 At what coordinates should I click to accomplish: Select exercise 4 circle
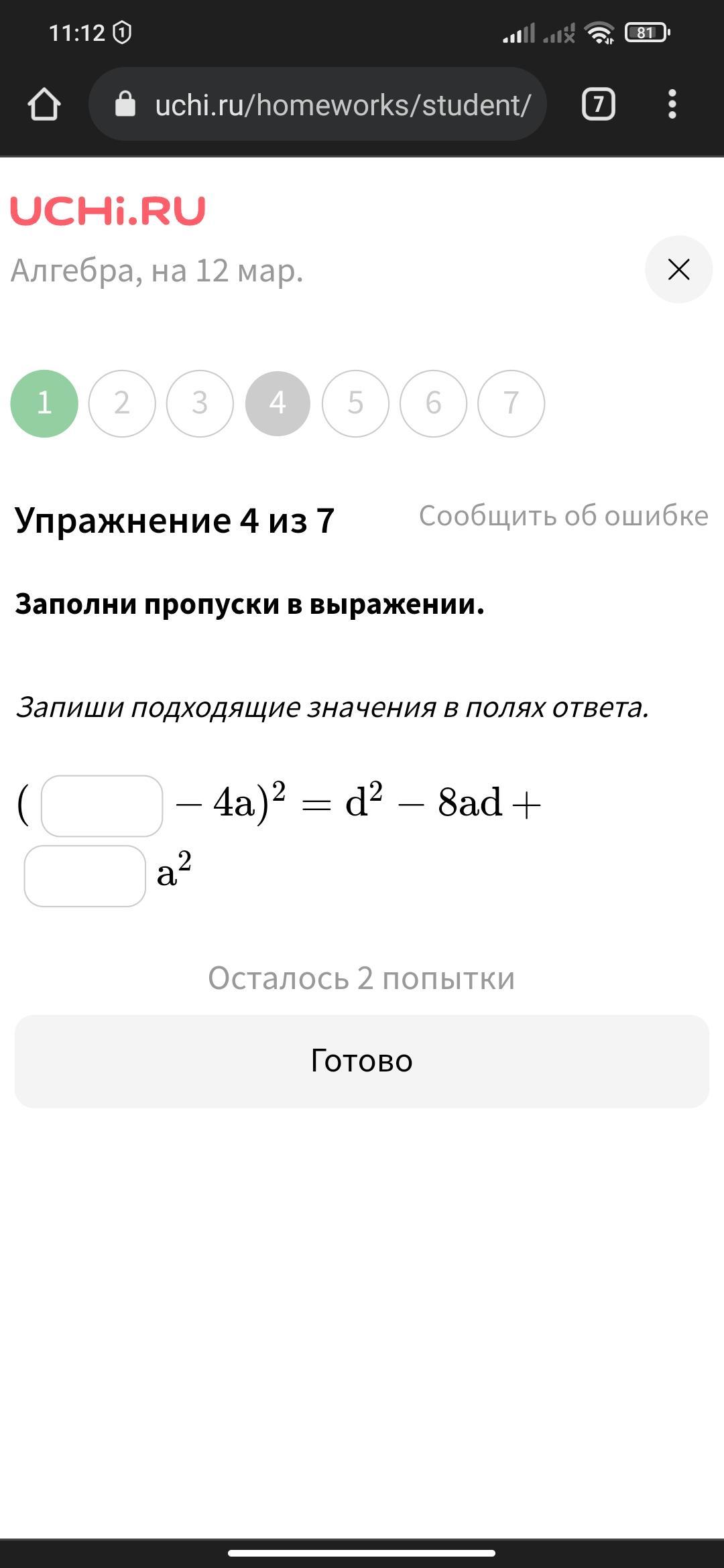tap(278, 403)
